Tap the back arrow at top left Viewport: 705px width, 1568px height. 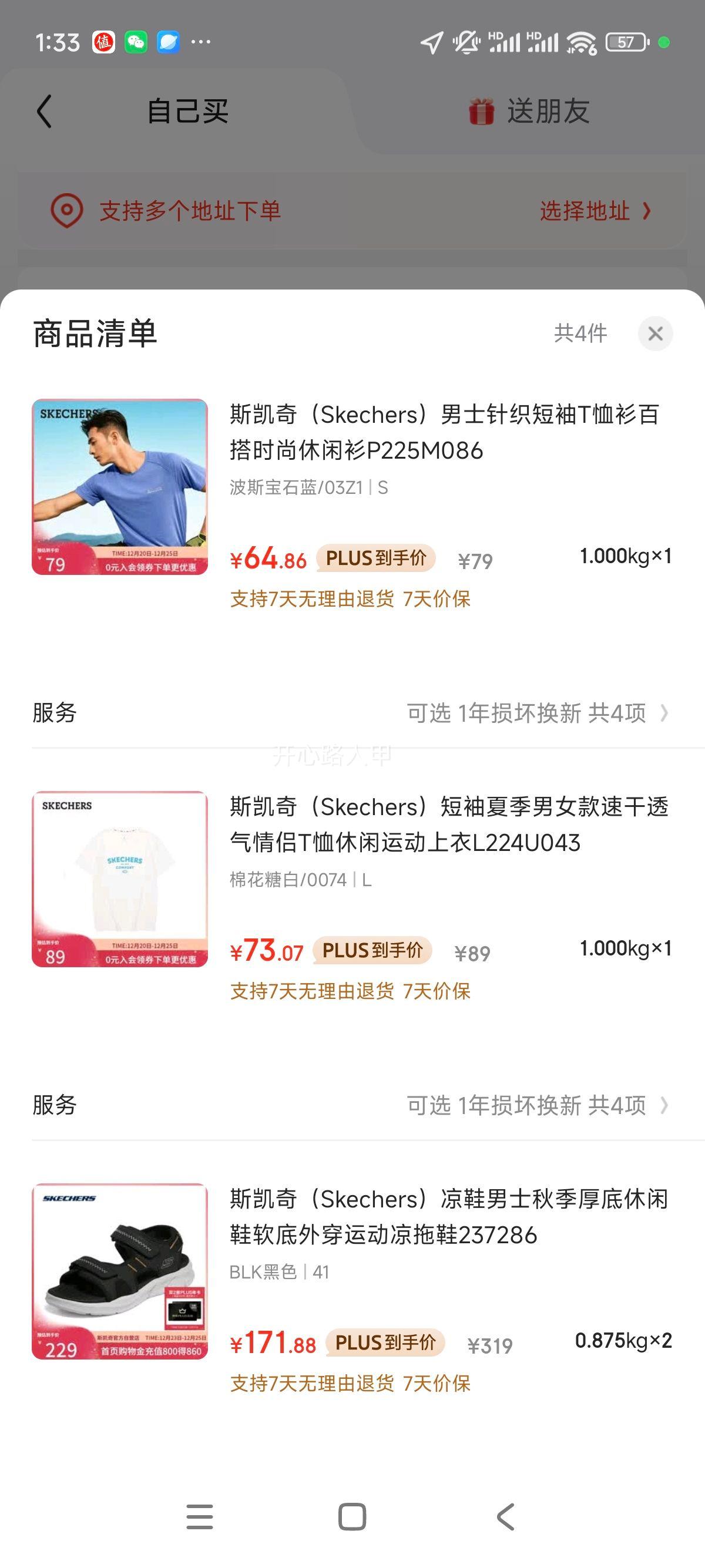click(x=44, y=113)
